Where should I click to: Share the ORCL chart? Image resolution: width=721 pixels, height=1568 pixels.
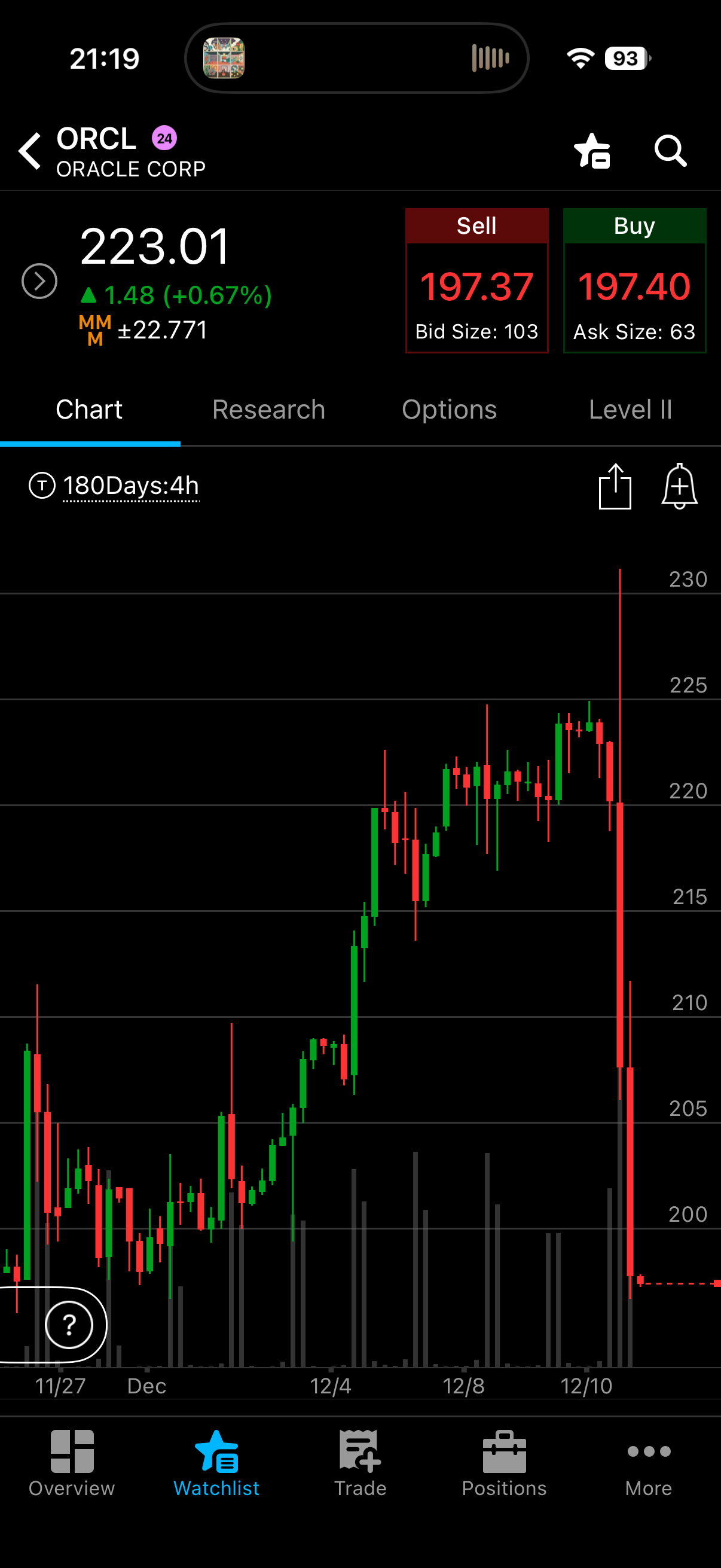click(x=615, y=486)
